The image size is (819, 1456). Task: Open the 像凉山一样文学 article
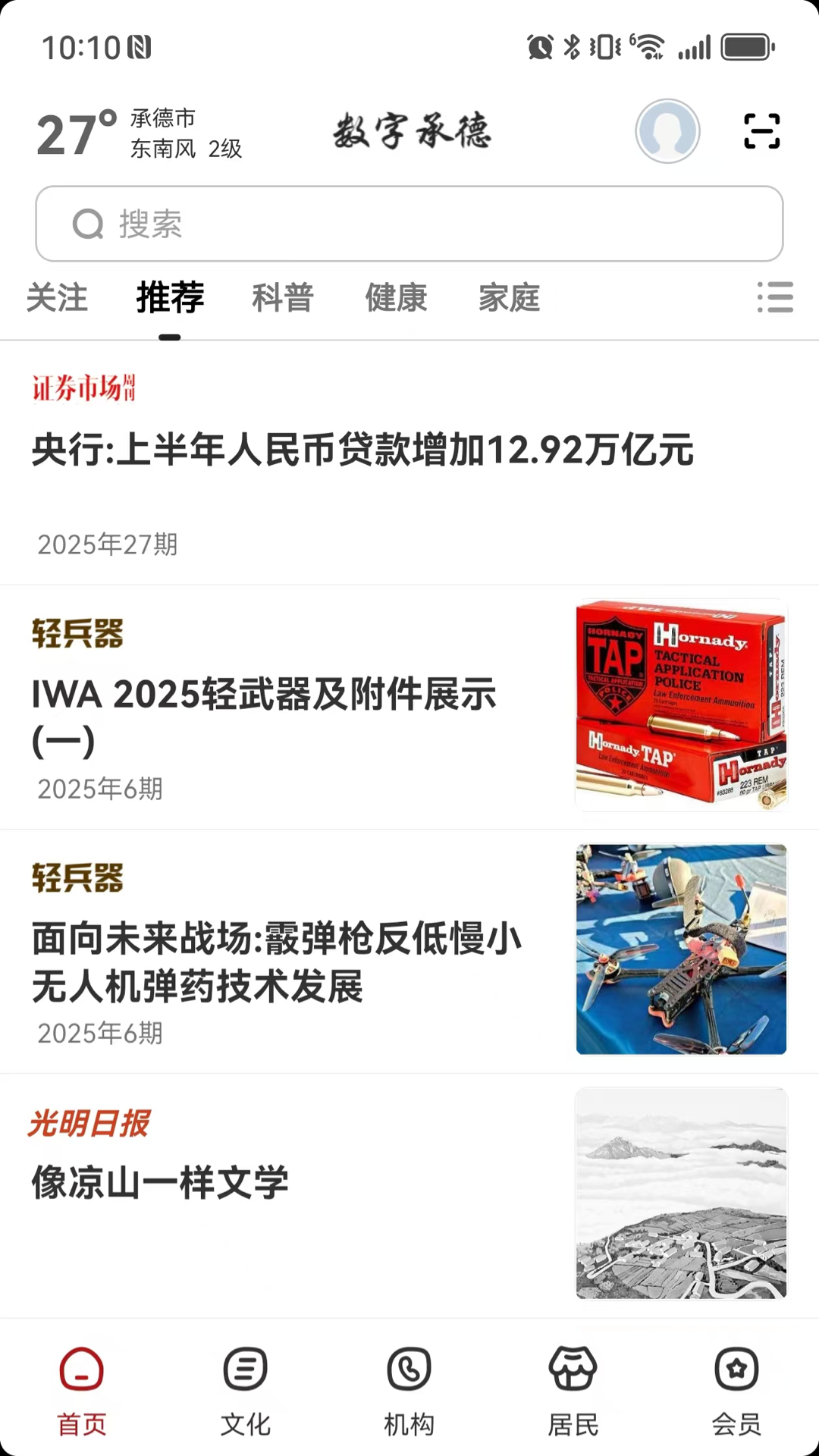point(161,1183)
